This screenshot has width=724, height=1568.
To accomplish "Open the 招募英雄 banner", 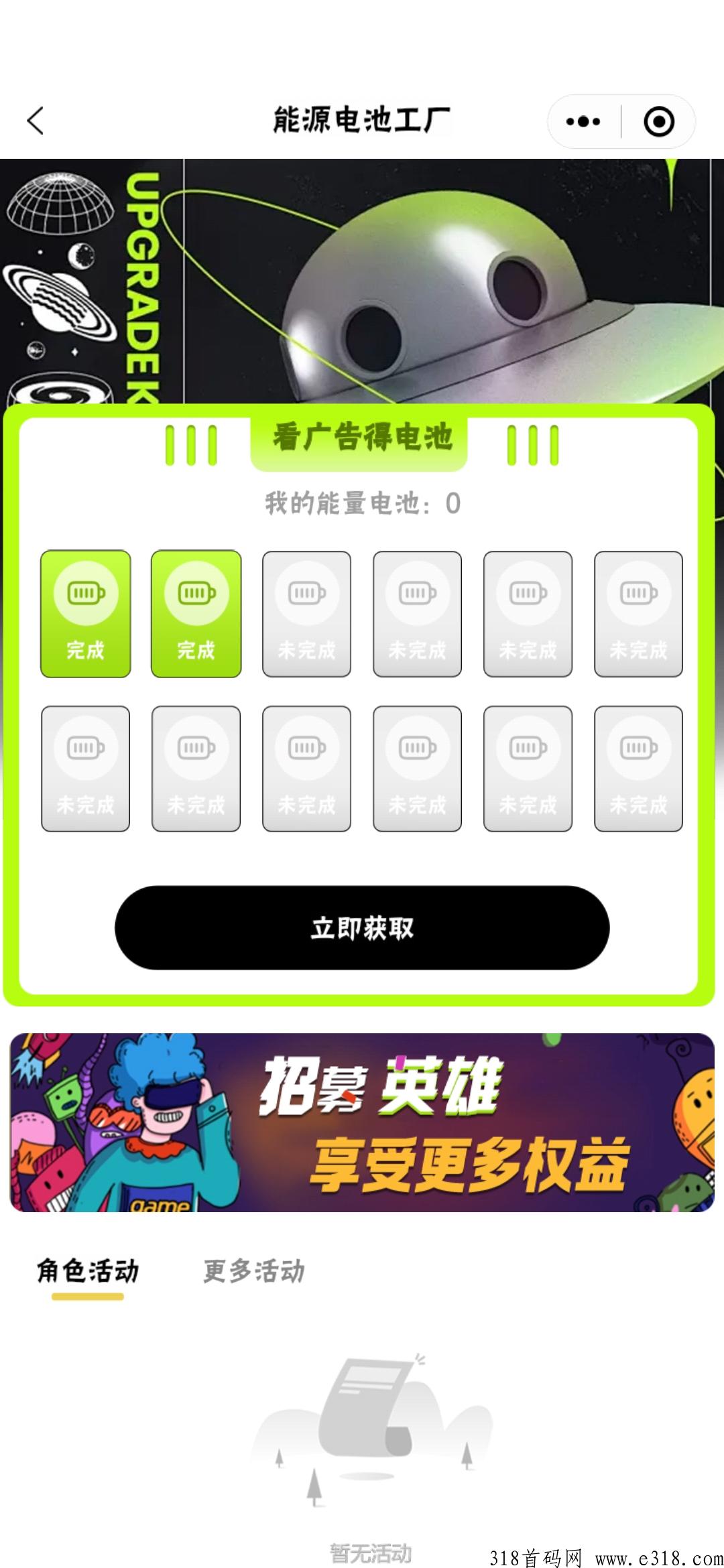I will (362, 1122).
